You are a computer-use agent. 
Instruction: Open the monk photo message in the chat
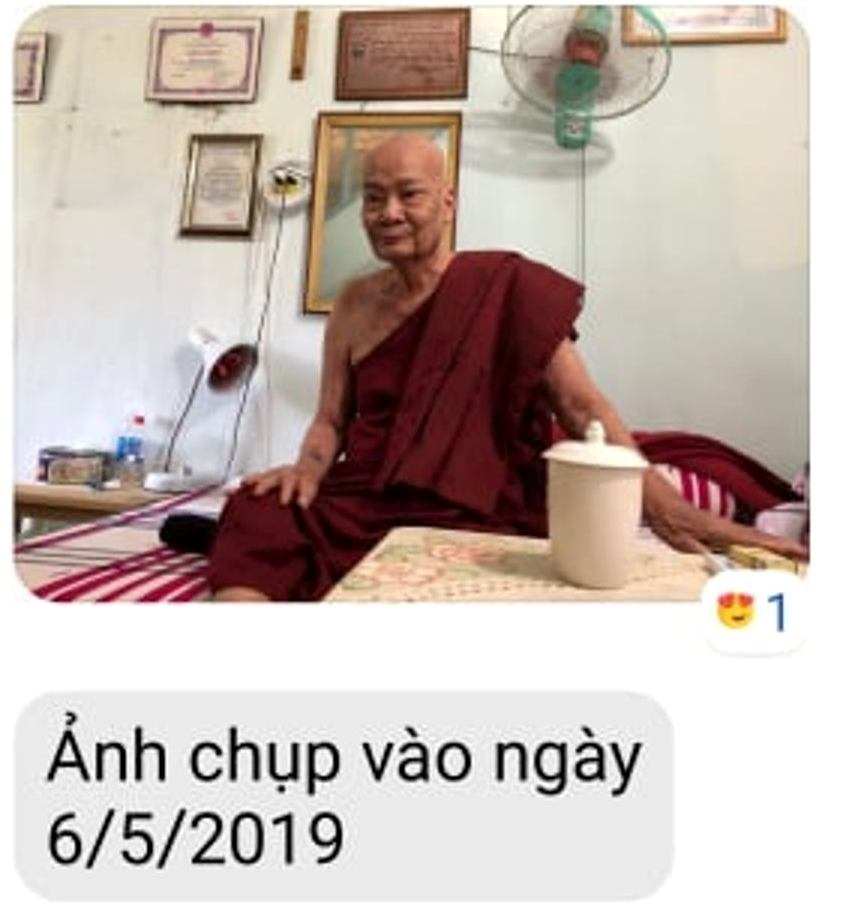point(410,300)
